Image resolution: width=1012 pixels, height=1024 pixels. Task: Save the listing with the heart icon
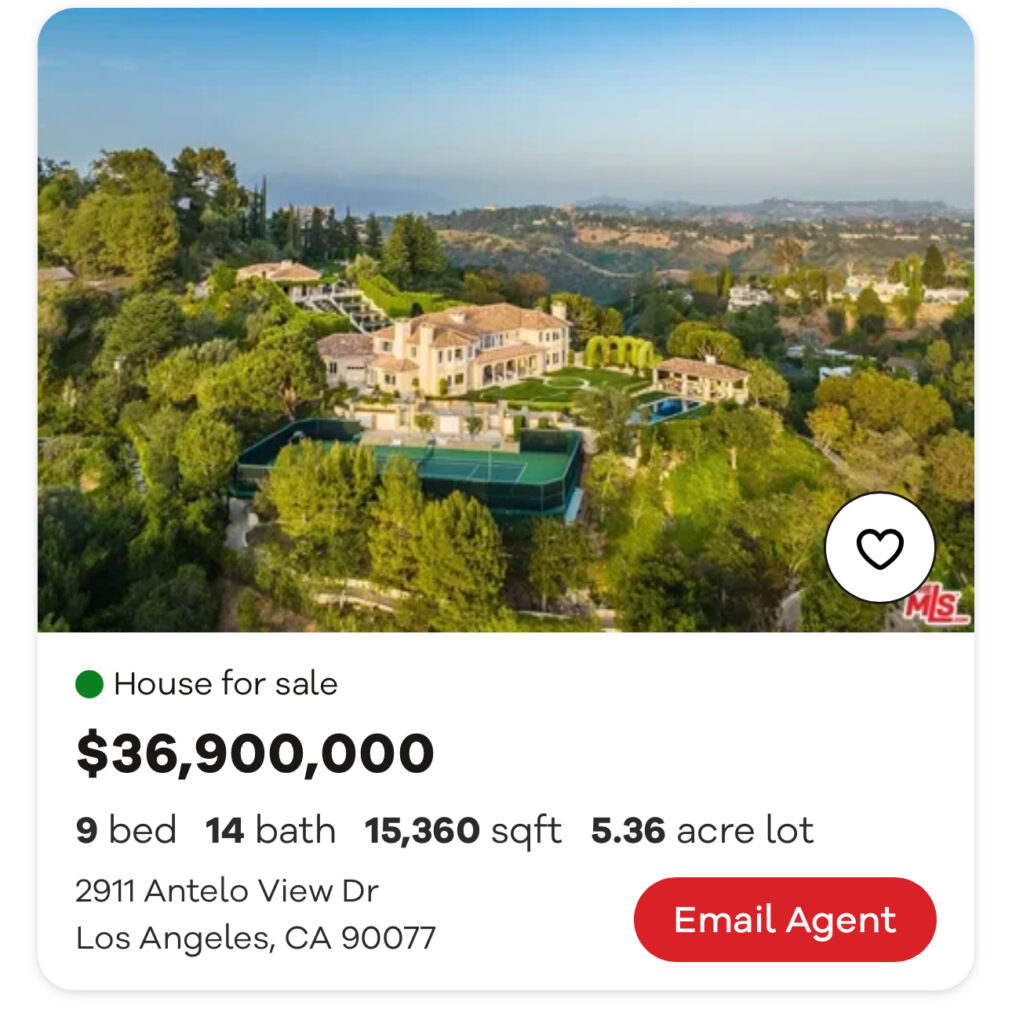pos(879,548)
